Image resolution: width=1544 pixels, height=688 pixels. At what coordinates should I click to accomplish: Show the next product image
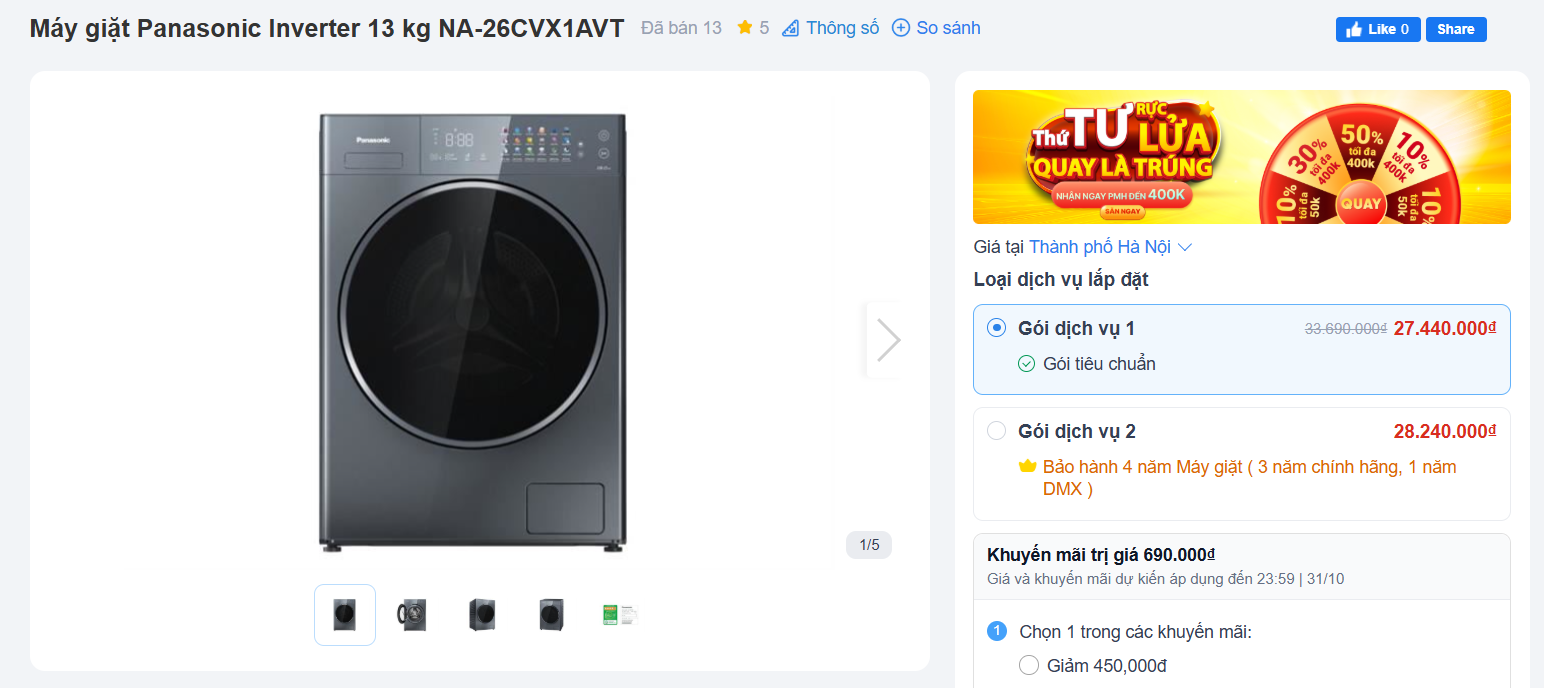[x=888, y=340]
